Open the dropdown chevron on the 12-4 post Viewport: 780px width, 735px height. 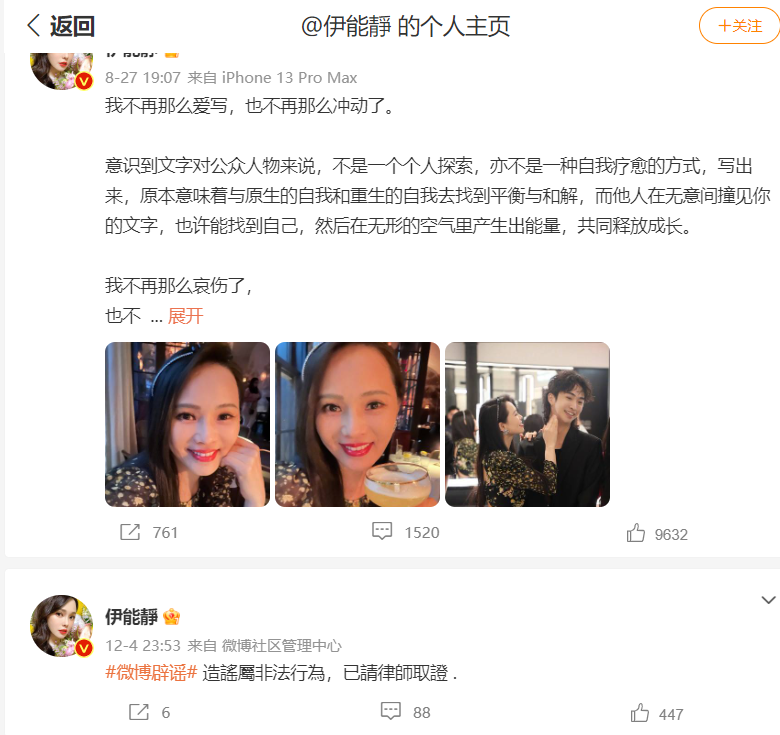(768, 600)
